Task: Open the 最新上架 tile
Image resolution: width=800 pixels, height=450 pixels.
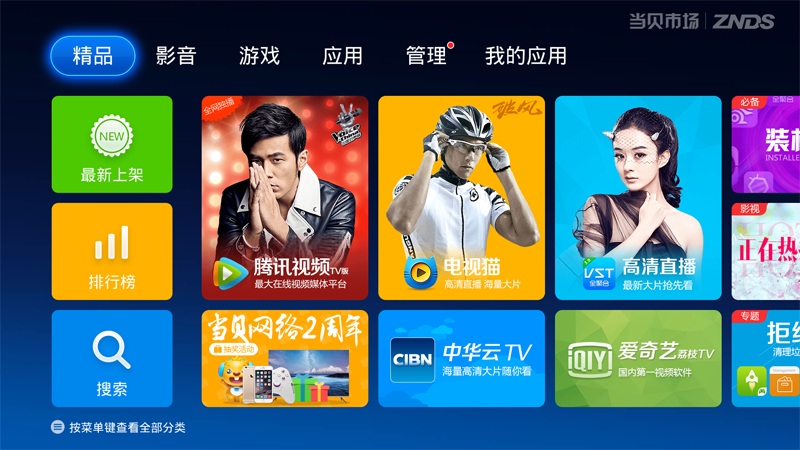Action: [112, 145]
